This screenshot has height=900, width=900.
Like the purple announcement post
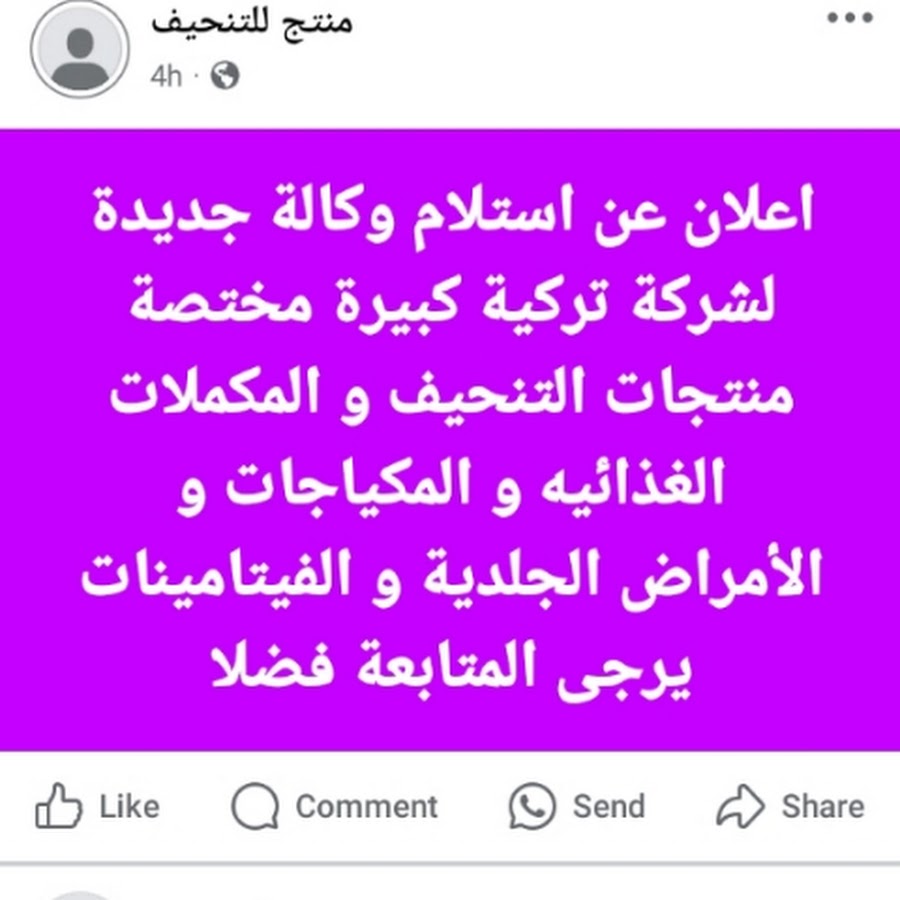point(98,806)
